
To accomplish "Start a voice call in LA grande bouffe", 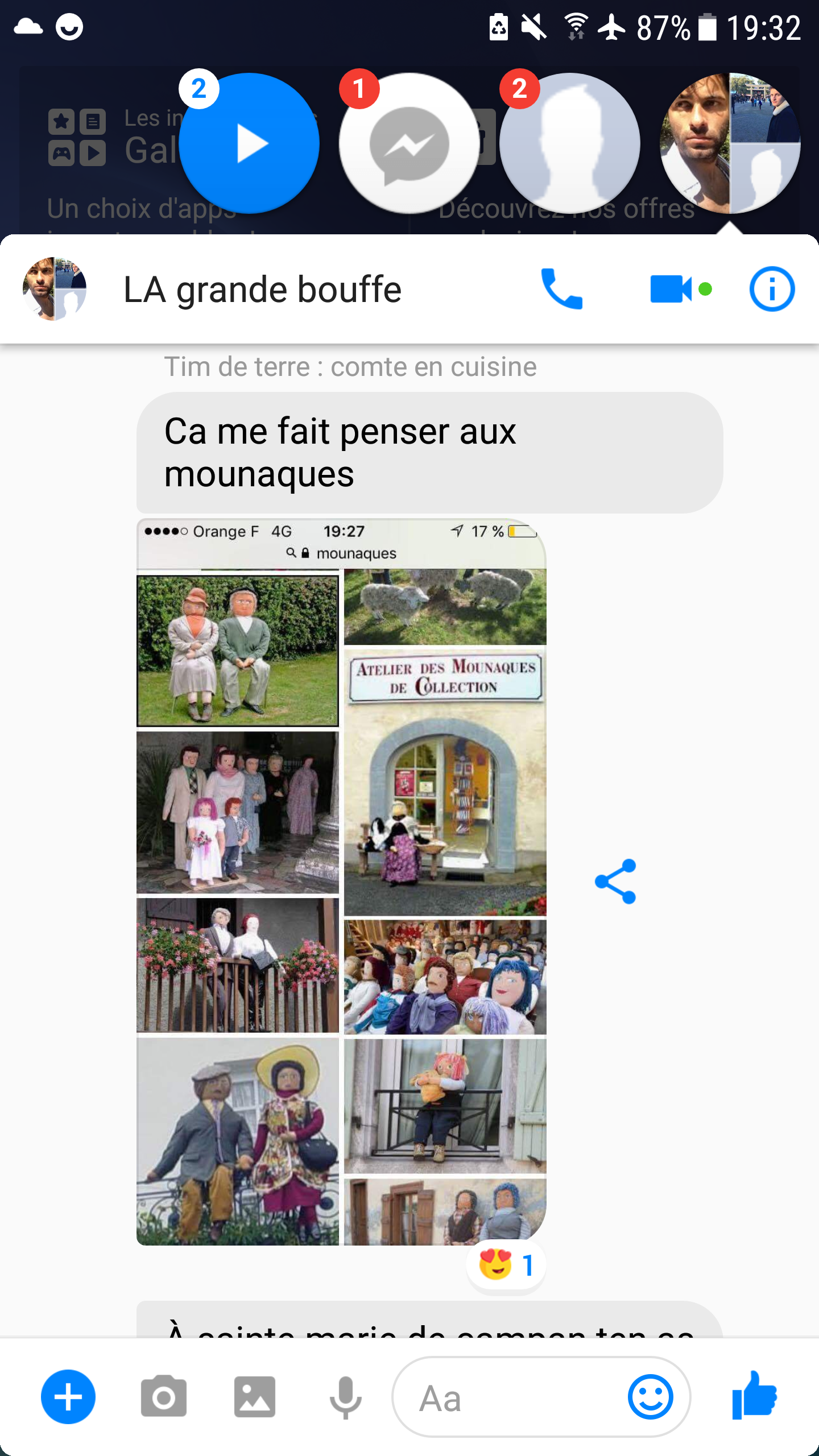I will coord(561,289).
